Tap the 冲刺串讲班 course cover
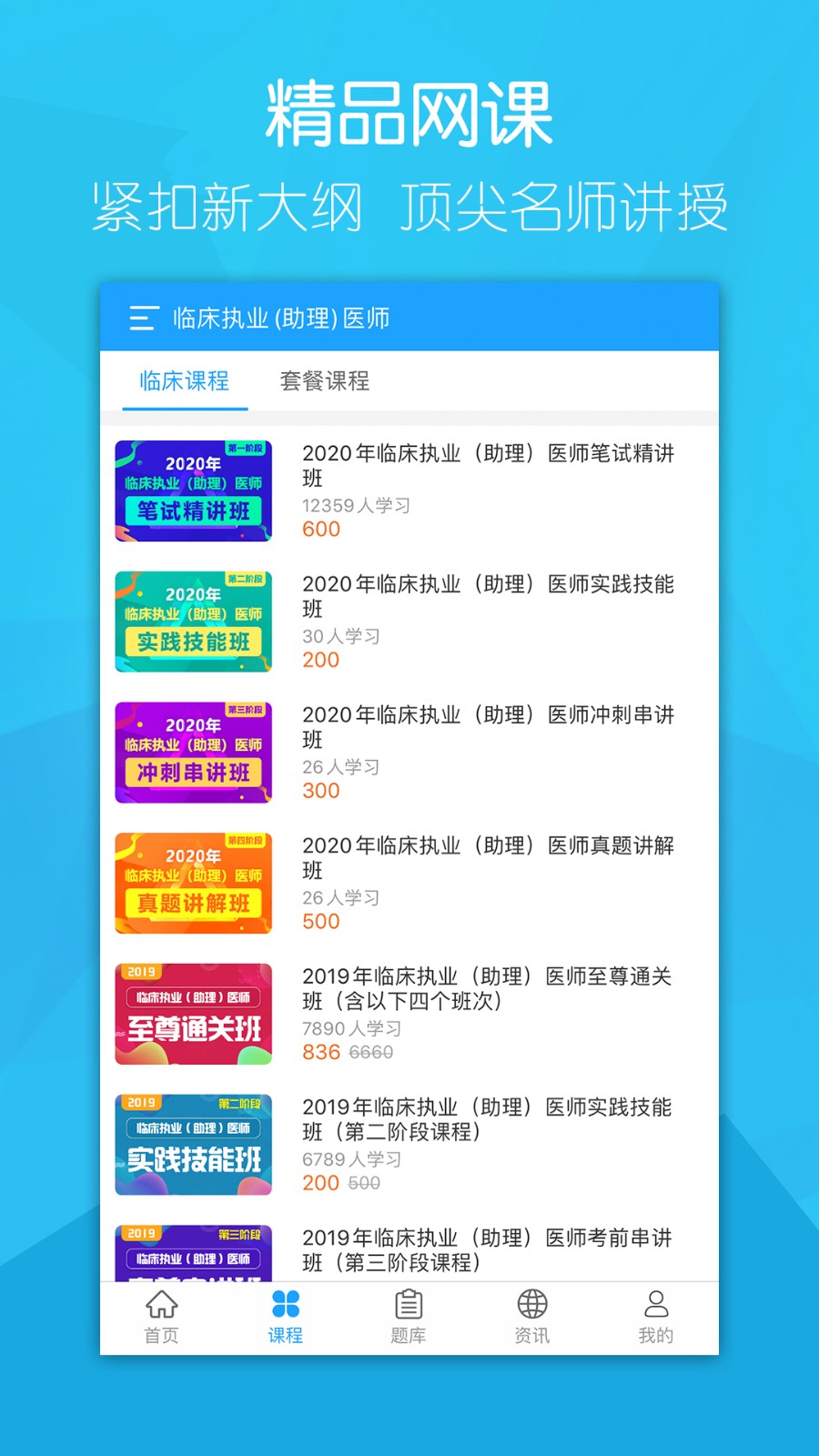This screenshot has width=819, height=1456. click(x=192, y=752)
